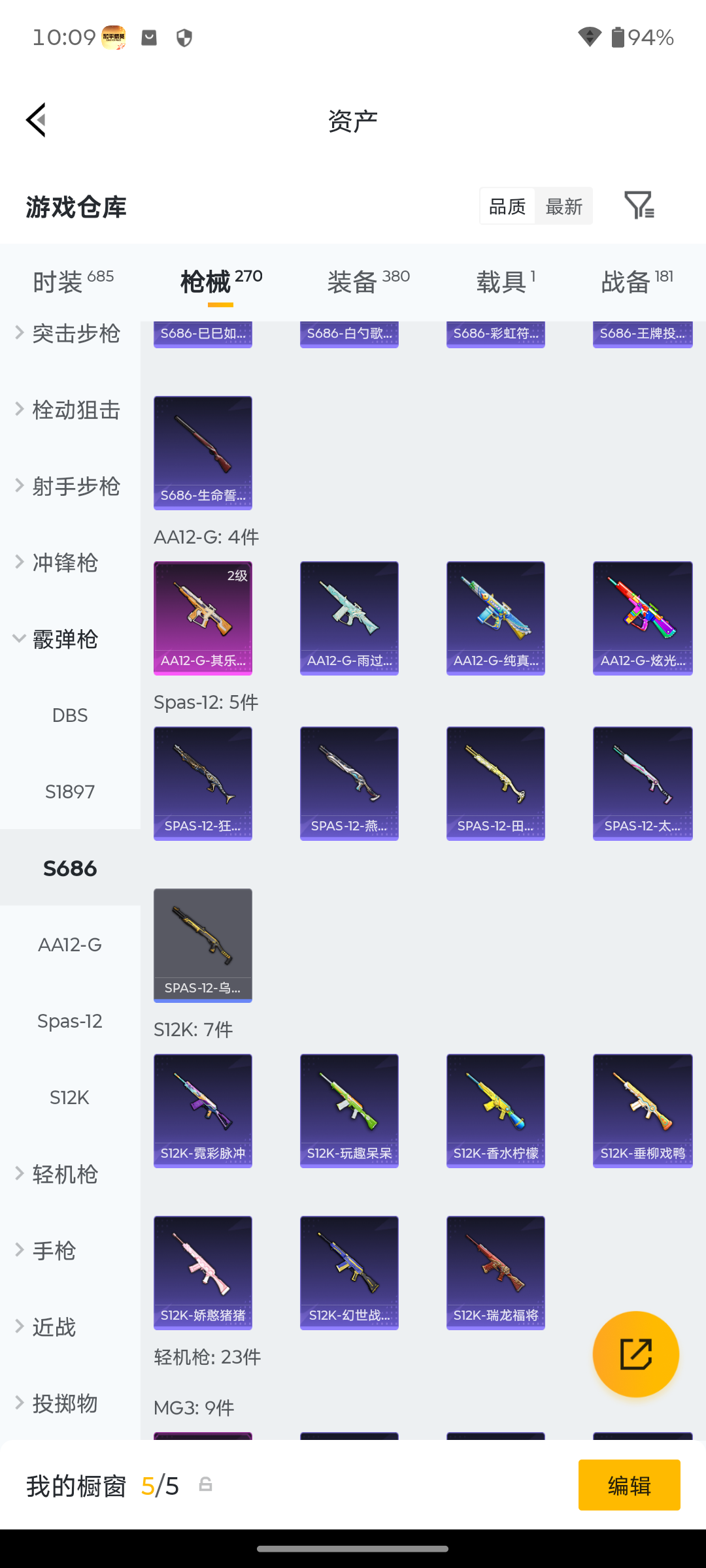Switch to the 战备 tab
Screen dimensions: 706x1568
[x=637, y=282]
